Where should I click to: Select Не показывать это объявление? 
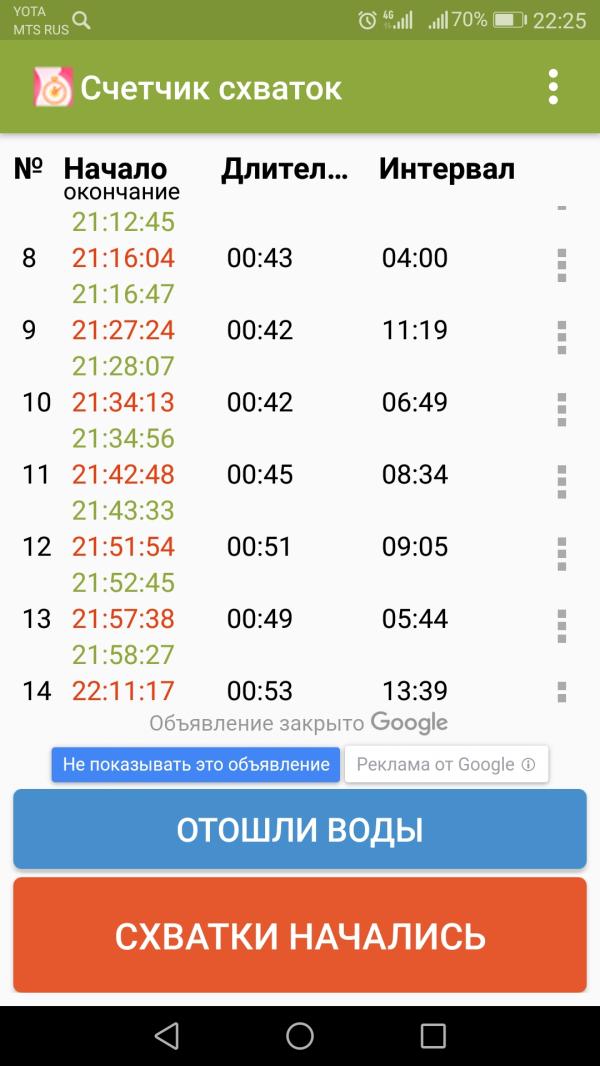(x=196, y=765)
